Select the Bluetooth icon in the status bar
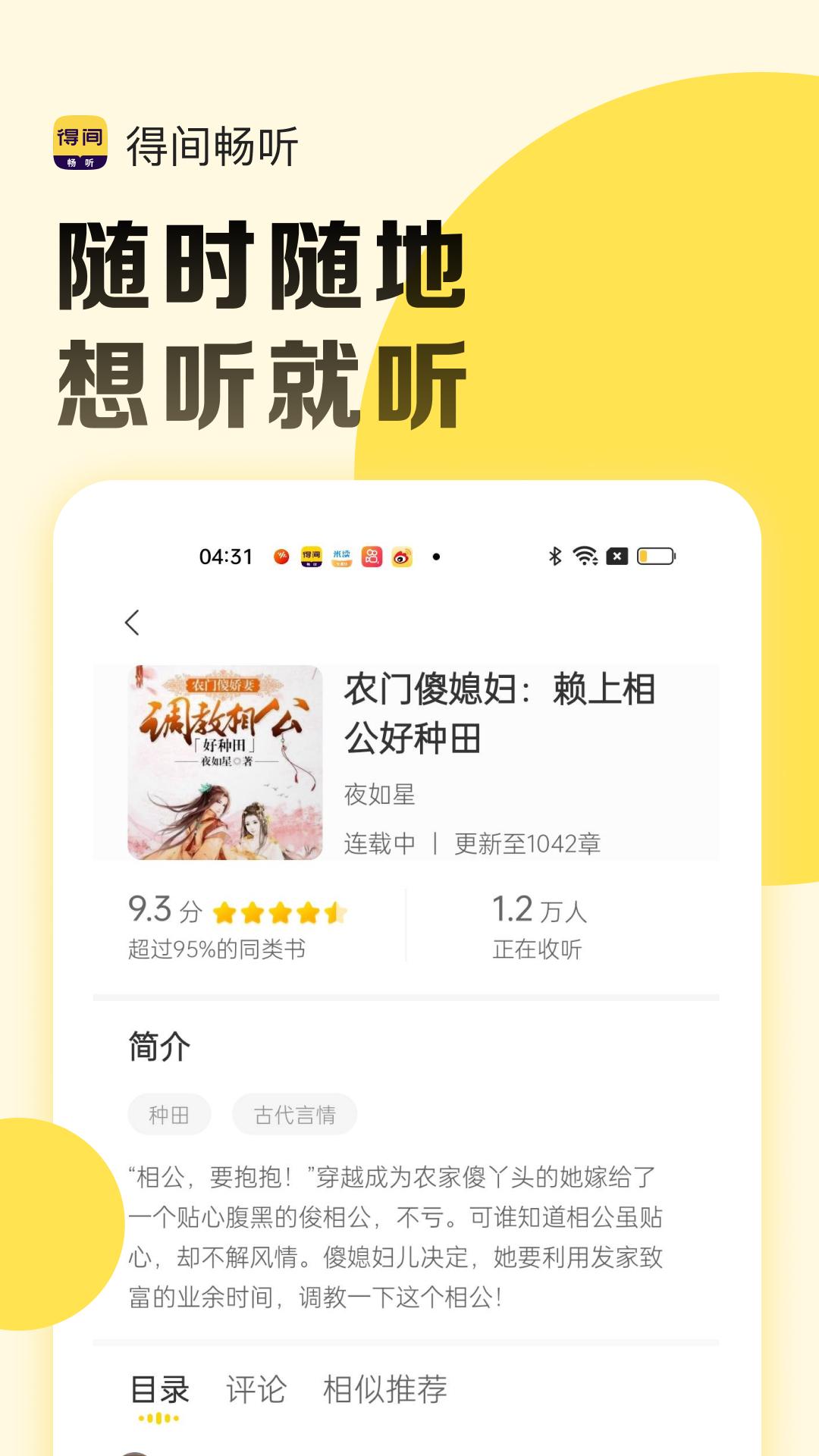This screenshot has height=1456, width=819. [554, 556]
